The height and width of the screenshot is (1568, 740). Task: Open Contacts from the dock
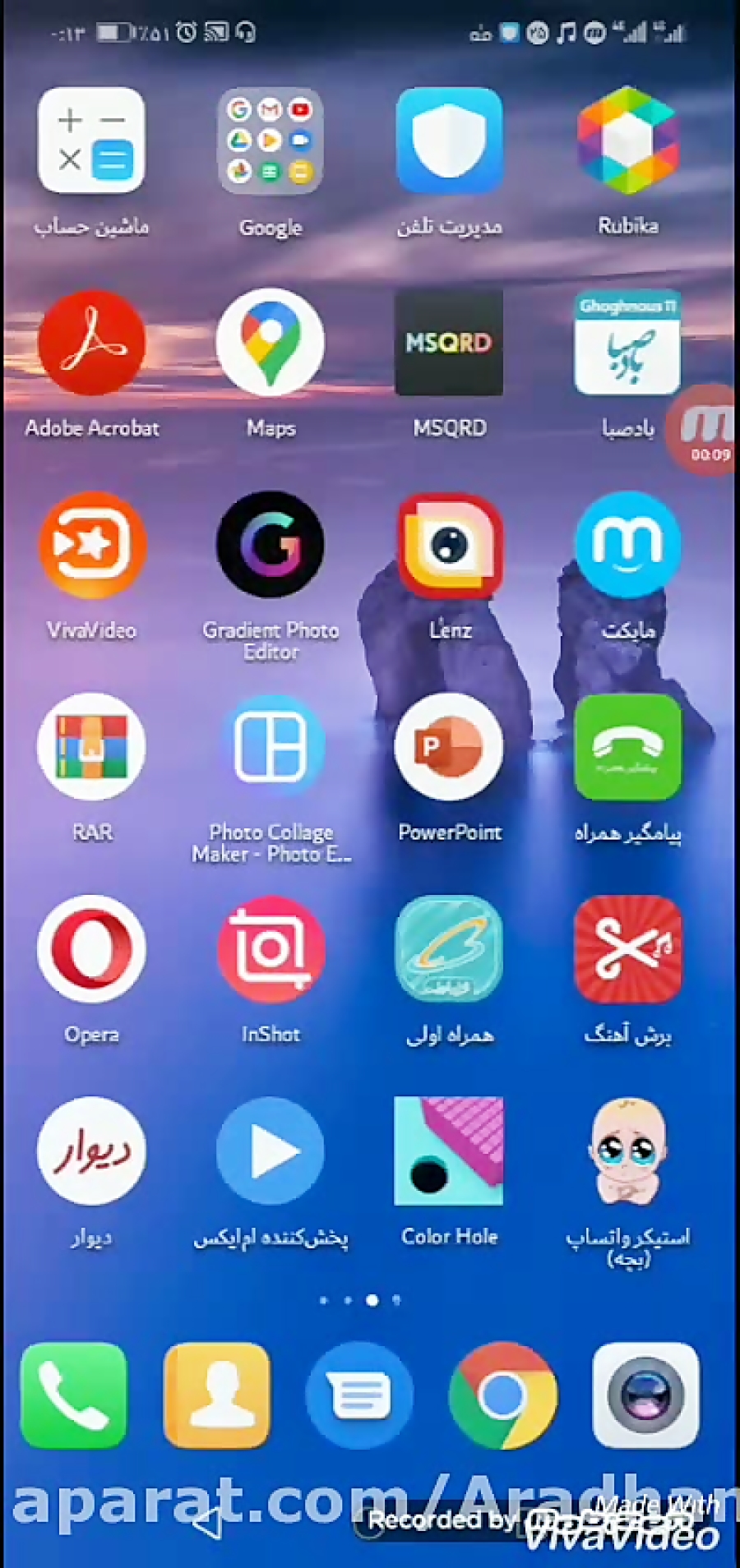click(216, 1395)
